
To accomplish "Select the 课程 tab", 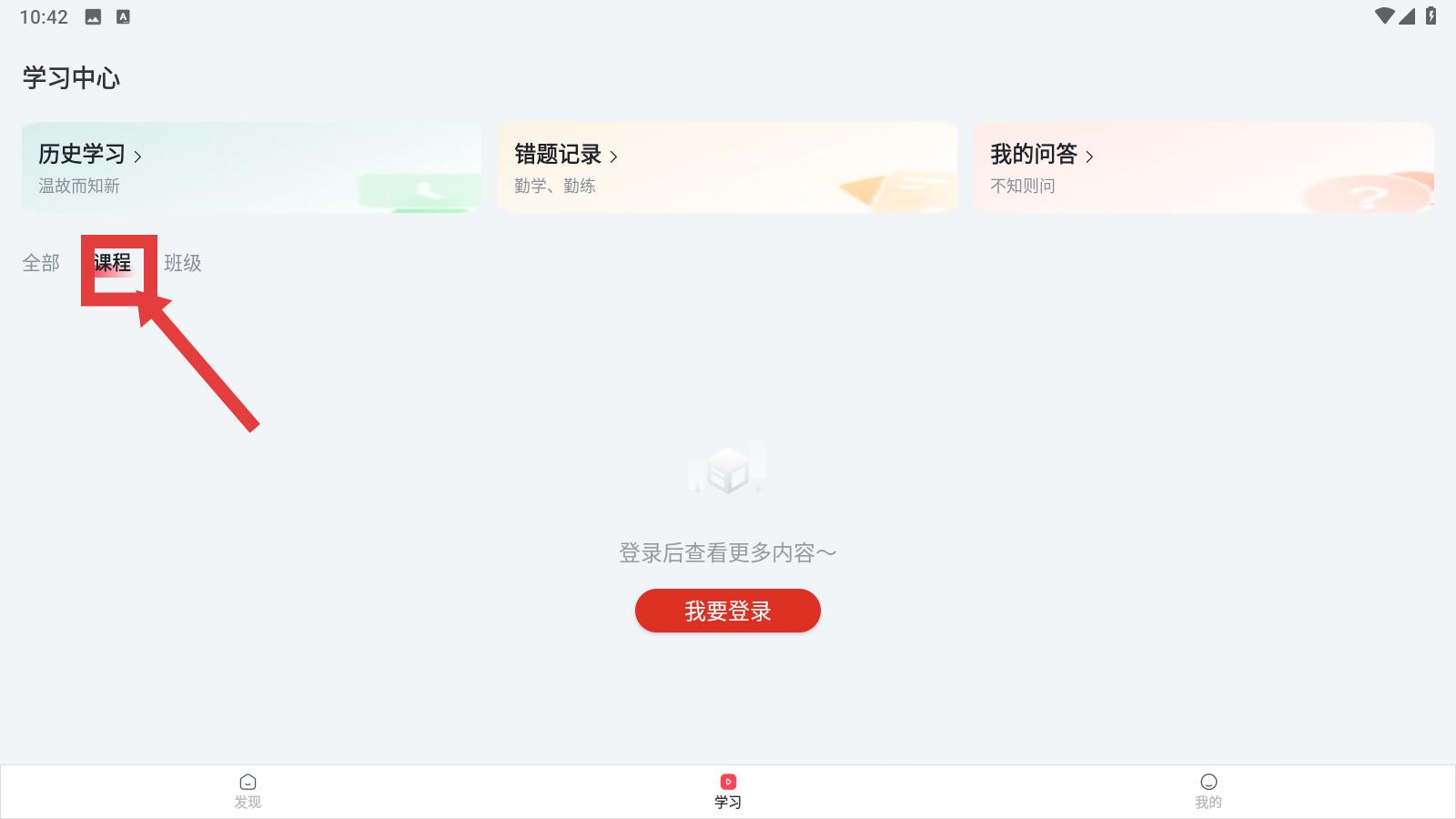I will click(113, 263).
